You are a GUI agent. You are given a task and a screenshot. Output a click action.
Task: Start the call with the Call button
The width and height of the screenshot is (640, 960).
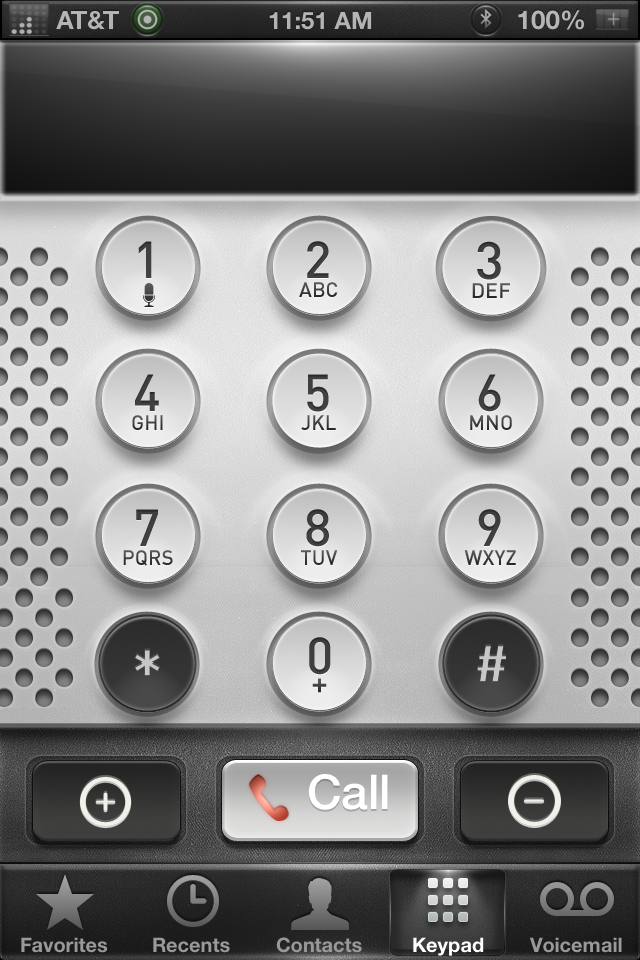pyautogui.click(x=320, y=799)
